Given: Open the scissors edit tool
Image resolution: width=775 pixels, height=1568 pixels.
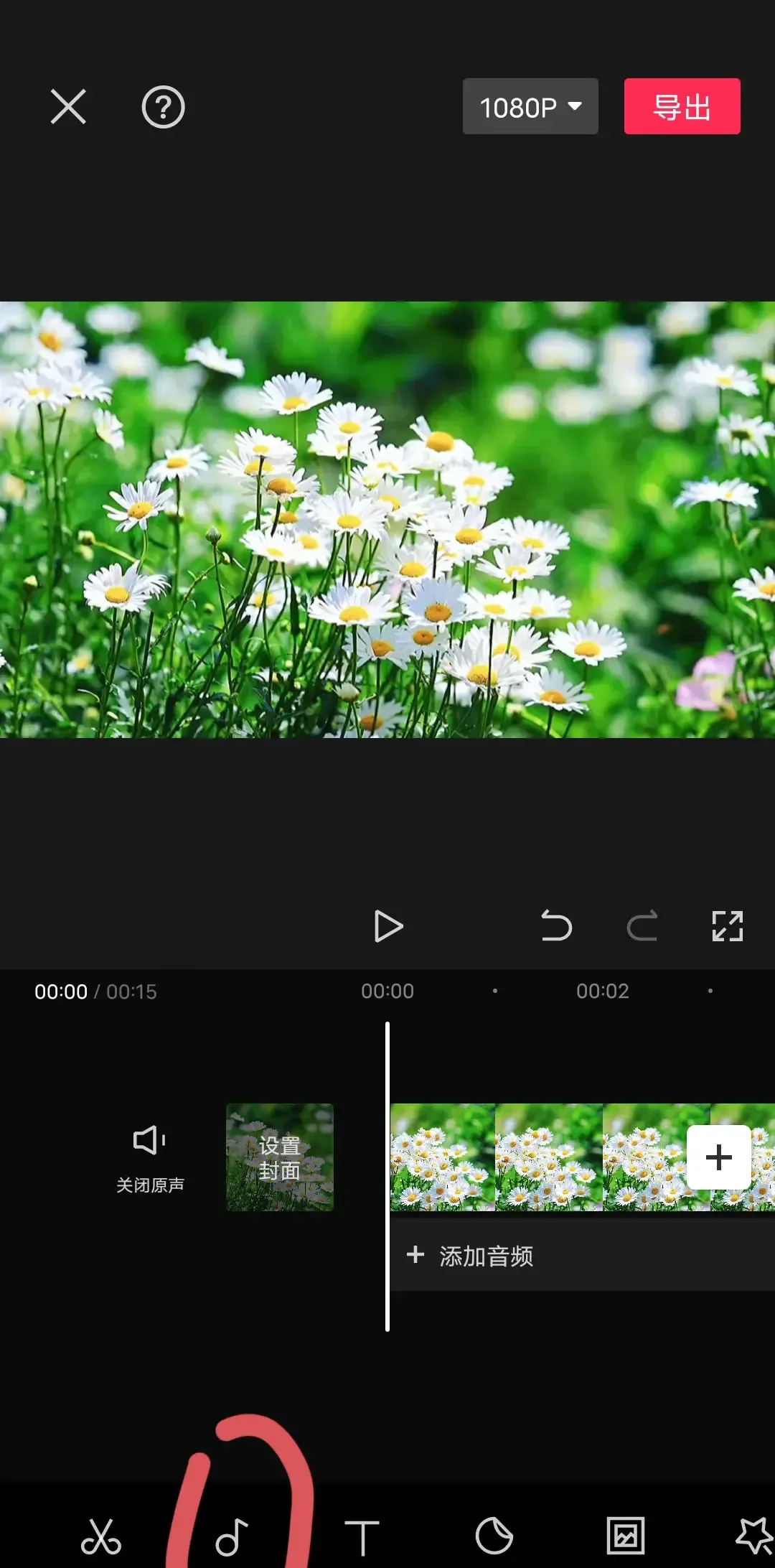Looking at the screenshot, I should point(101,1536).
